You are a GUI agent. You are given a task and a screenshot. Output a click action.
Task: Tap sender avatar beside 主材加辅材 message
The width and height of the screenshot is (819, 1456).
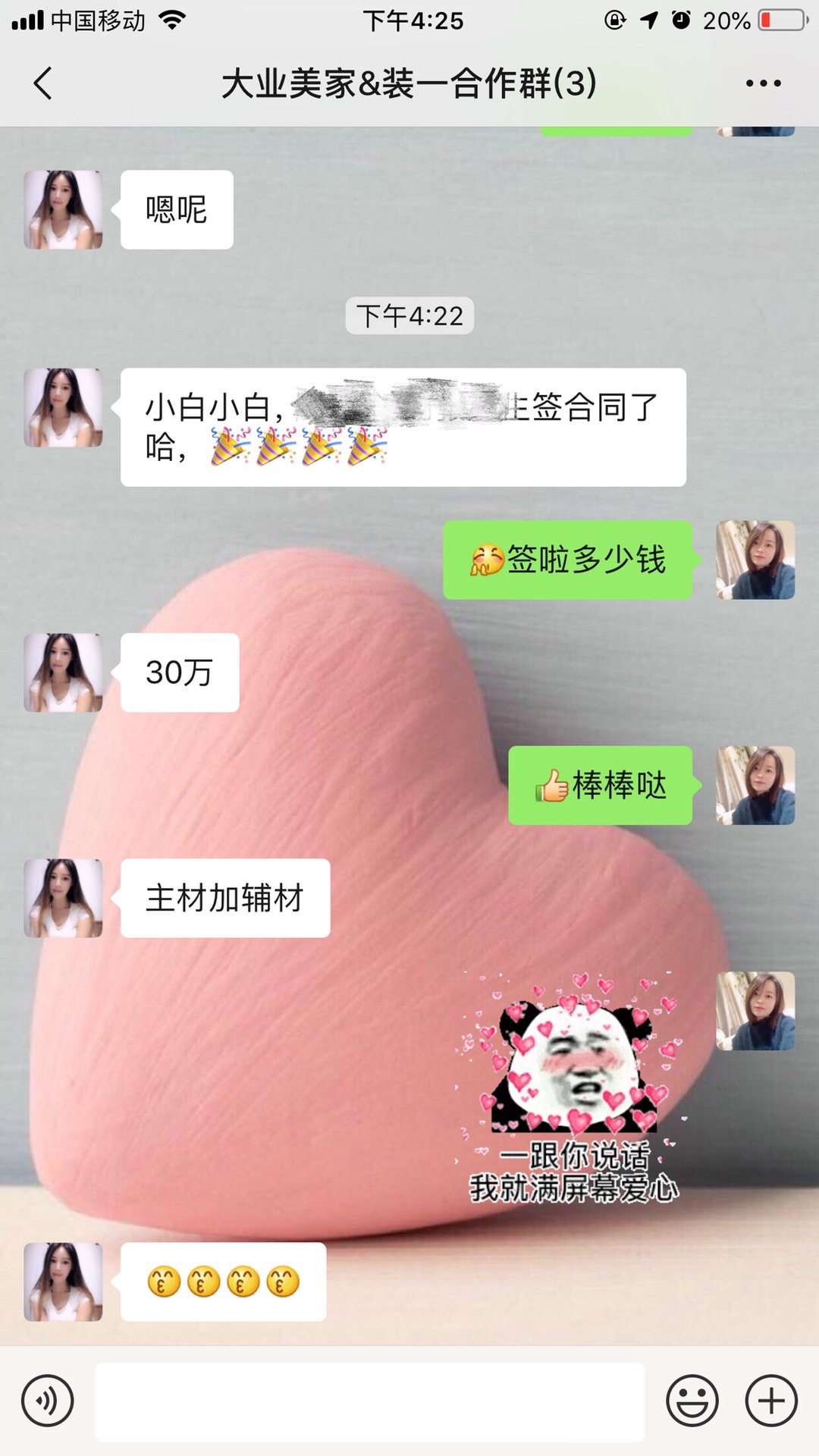coord(63,898)
